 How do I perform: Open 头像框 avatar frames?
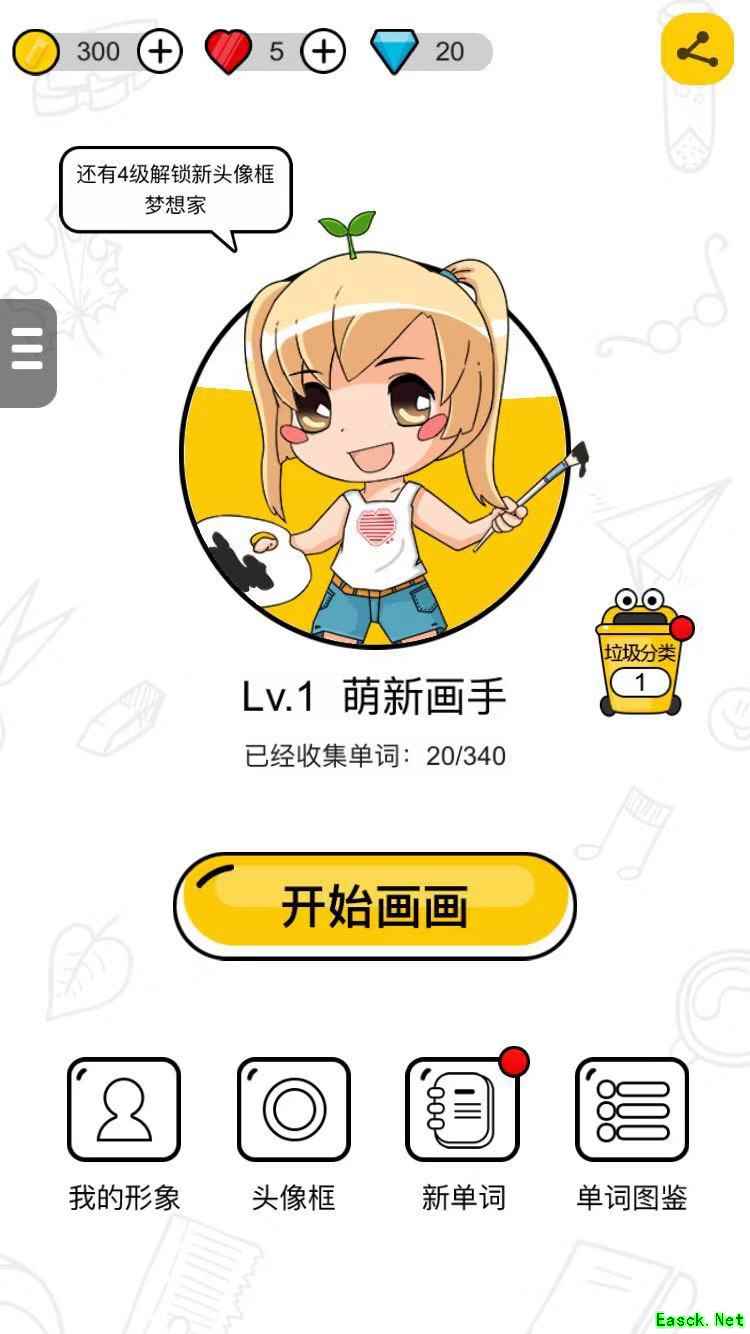(x=293, y=1110)
